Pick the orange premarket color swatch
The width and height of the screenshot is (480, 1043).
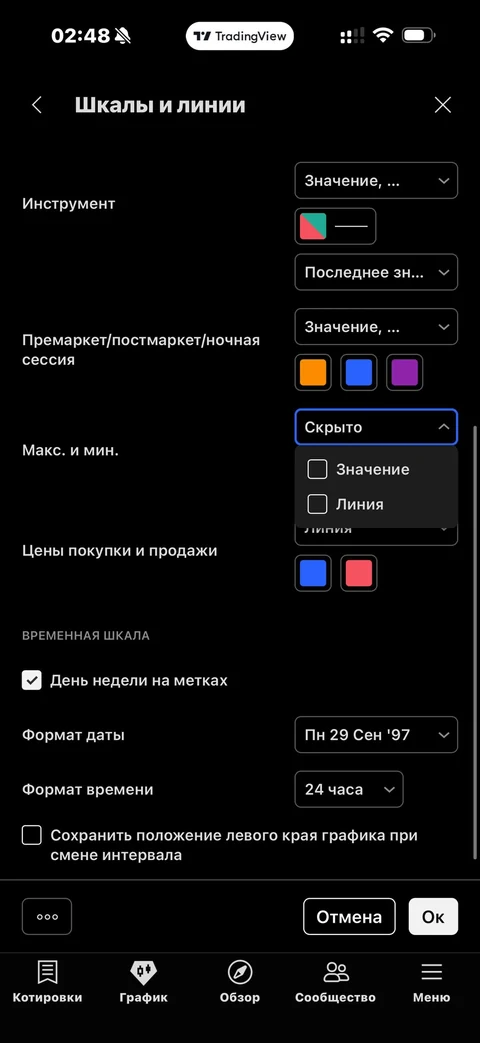tap(313, 372)
